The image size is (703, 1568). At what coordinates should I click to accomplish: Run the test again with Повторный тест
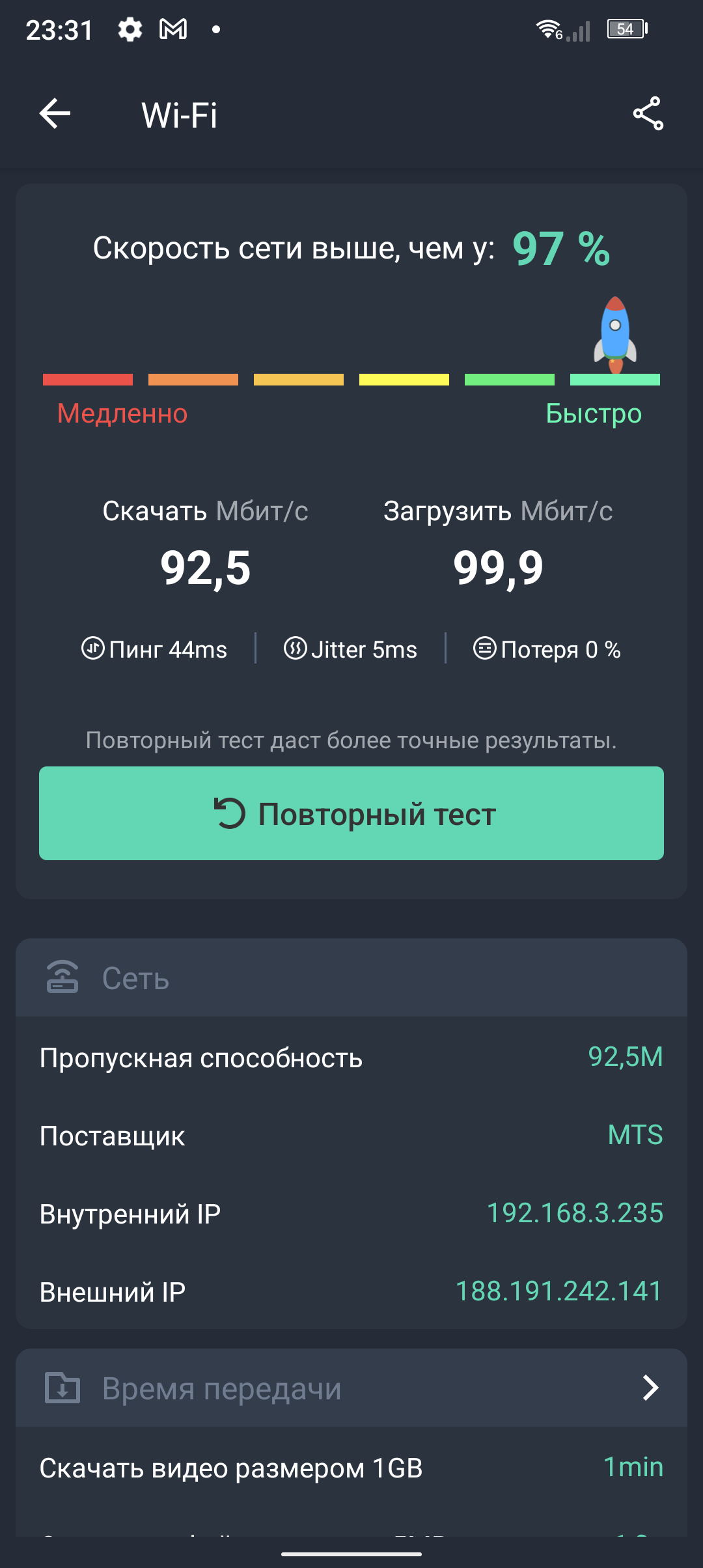pos(351,813)
